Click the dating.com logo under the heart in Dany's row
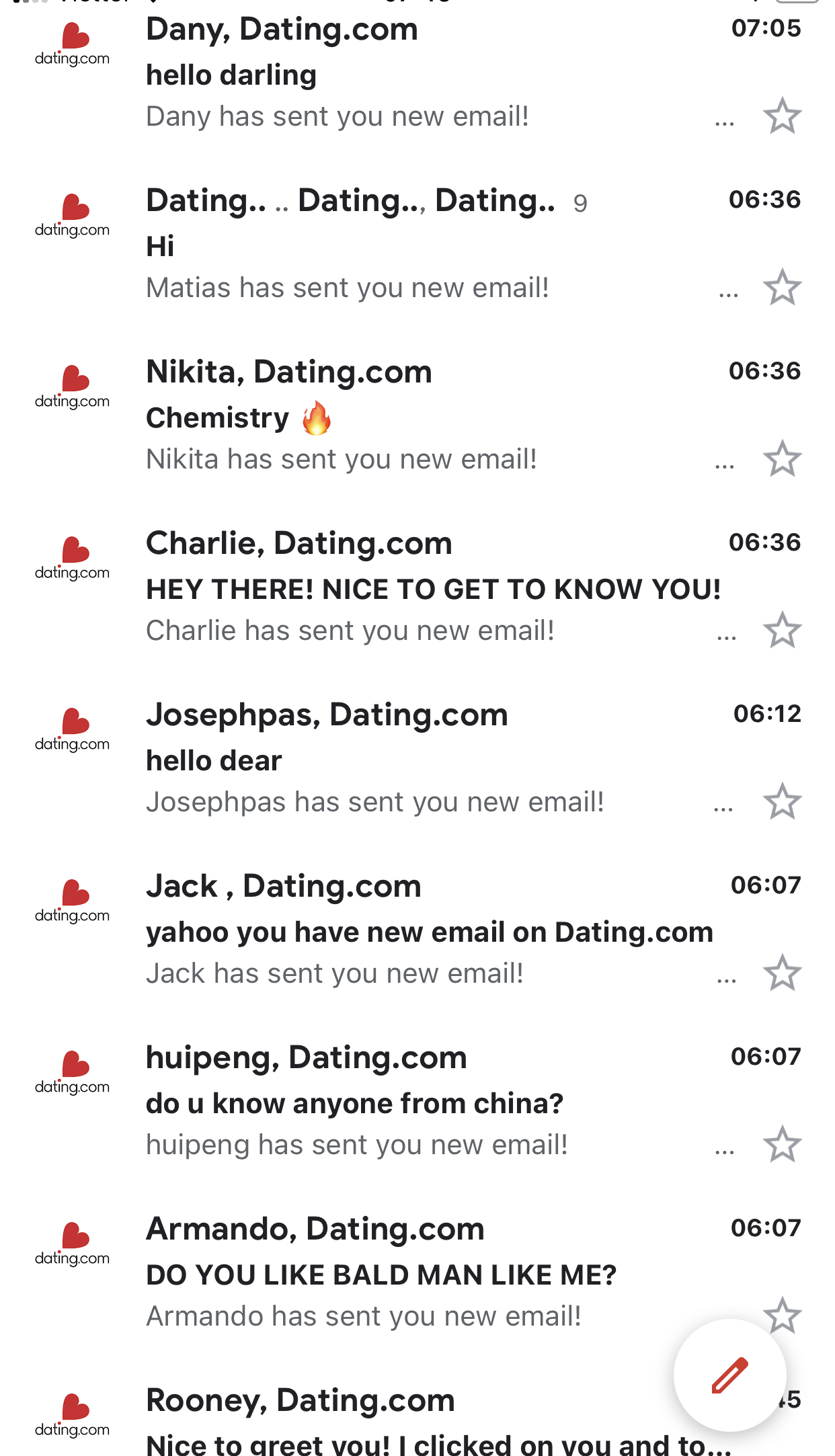Screen dimensions: 835x1456 (71, 58)
